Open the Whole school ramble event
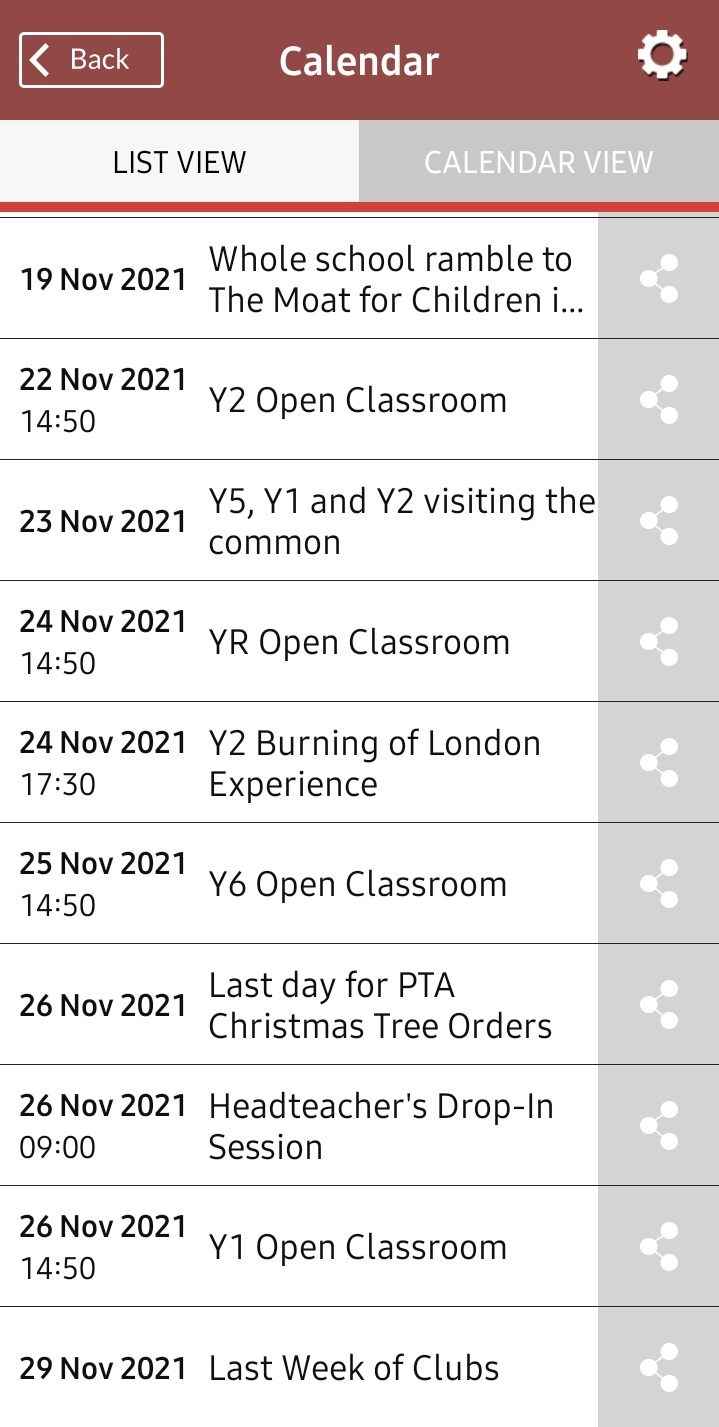The width and height of the screenshot is (719, 1427). coord(299,279)
